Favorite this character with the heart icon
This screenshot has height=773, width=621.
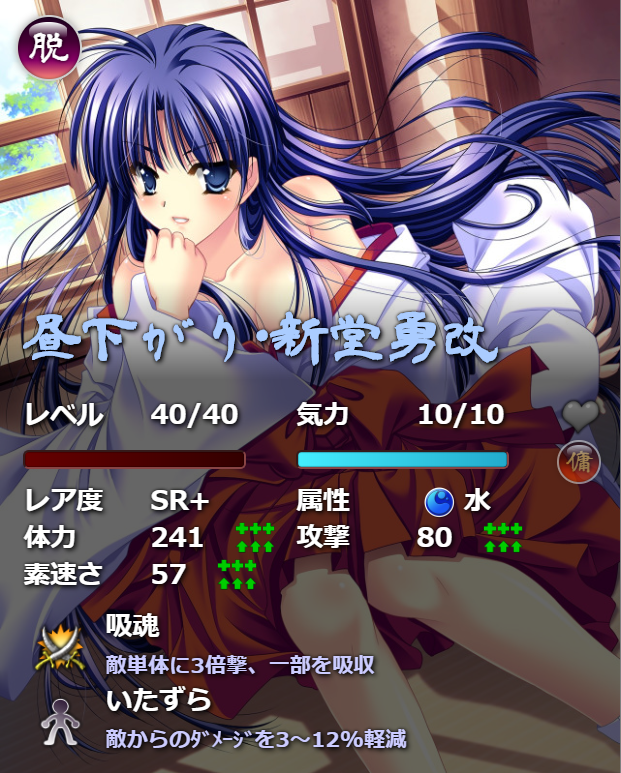click(579, 414)
